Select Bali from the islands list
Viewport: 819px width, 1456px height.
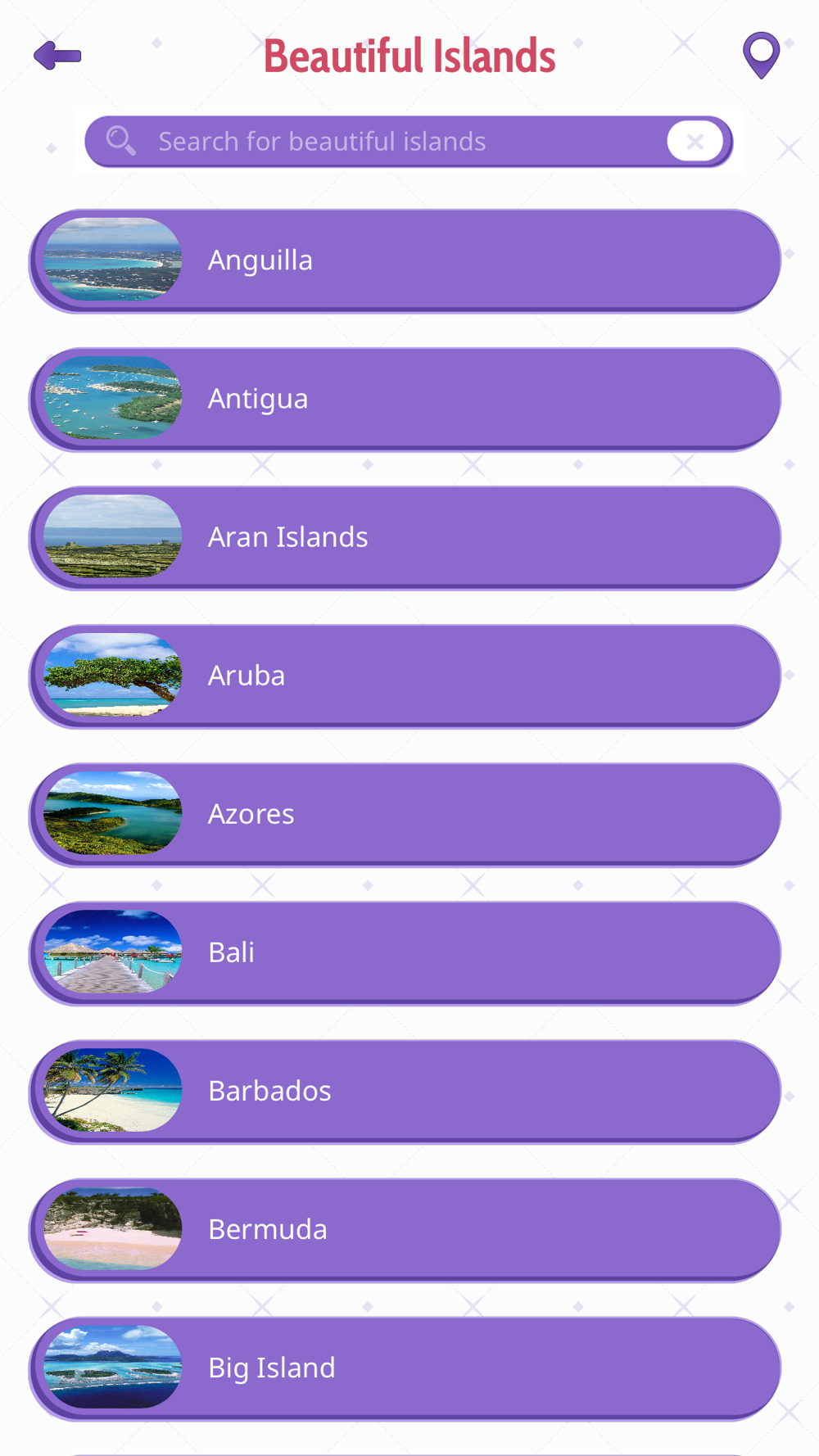pos(405,952)
